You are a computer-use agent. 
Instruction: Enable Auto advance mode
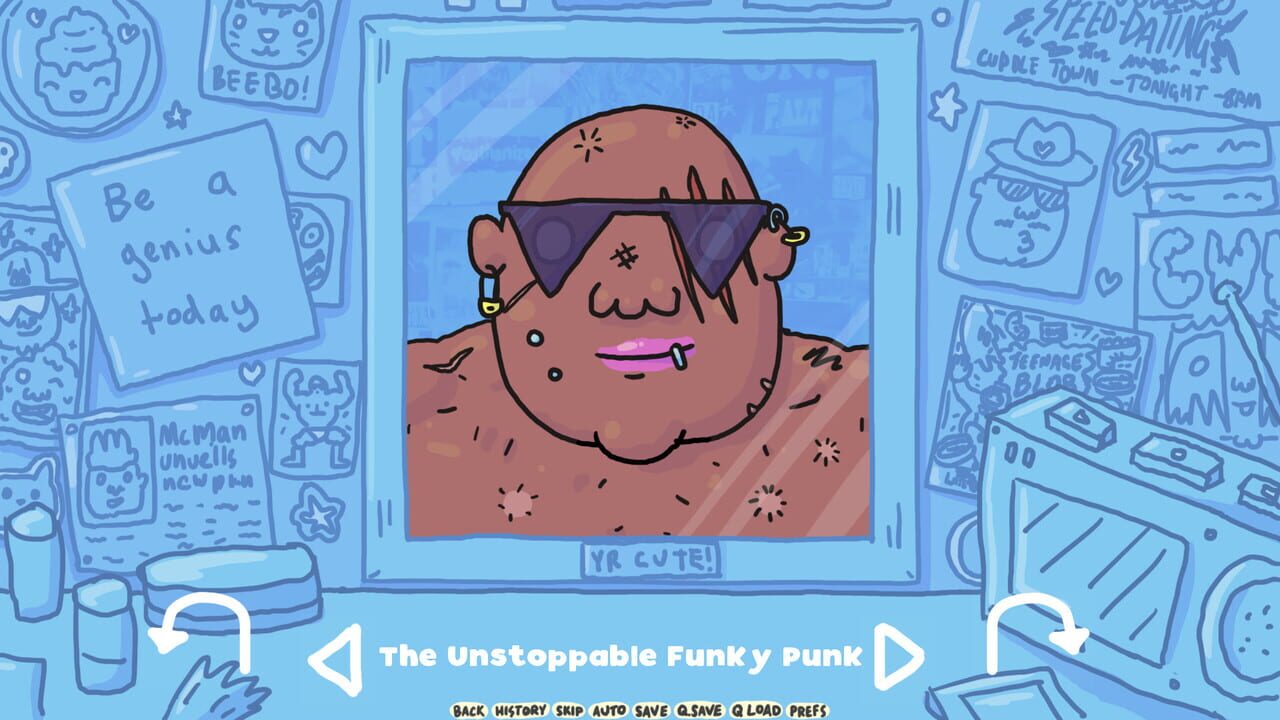pyautogui.click(x=609, y=710)
